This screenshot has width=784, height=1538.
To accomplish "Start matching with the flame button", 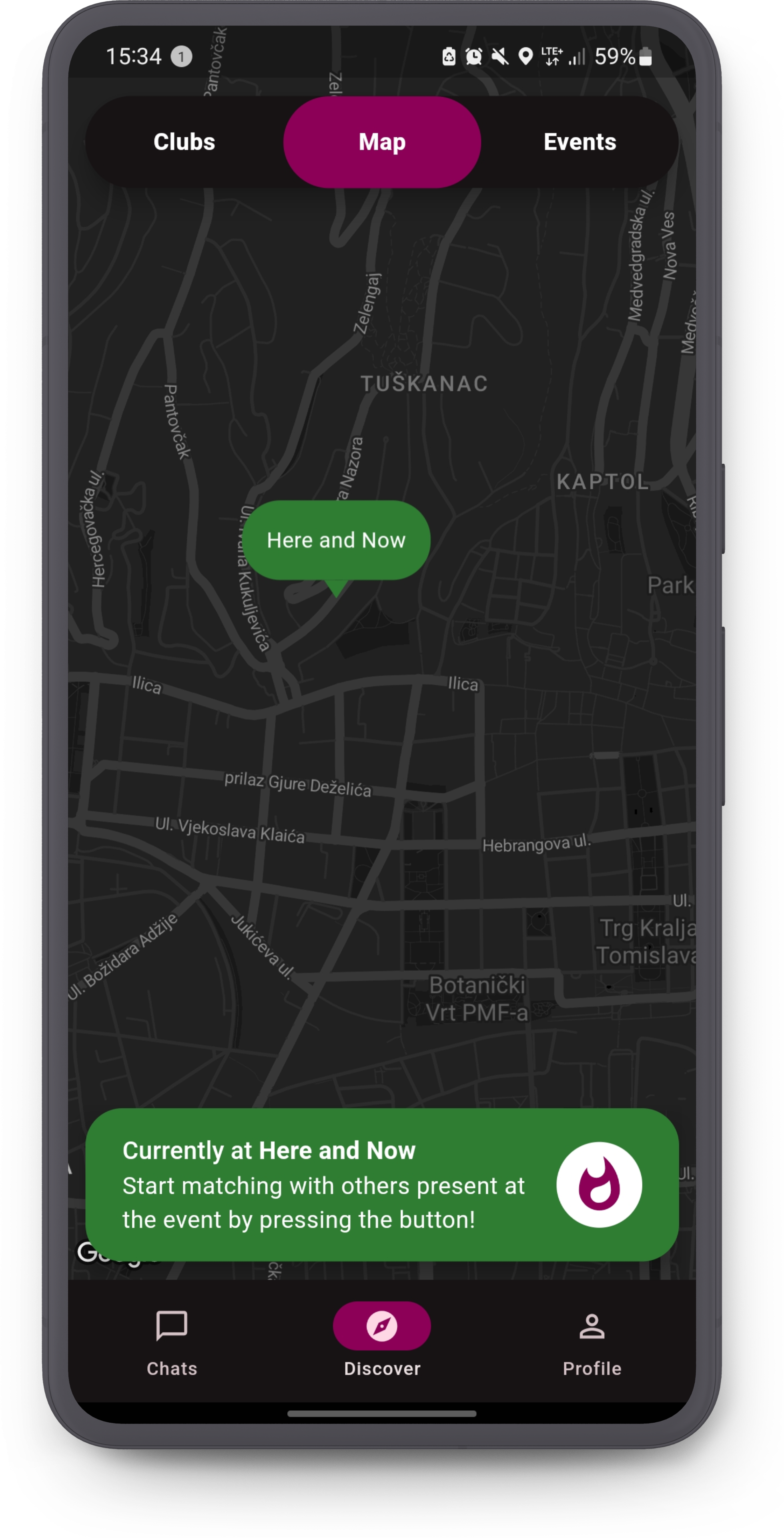I will pos(598,1185).
